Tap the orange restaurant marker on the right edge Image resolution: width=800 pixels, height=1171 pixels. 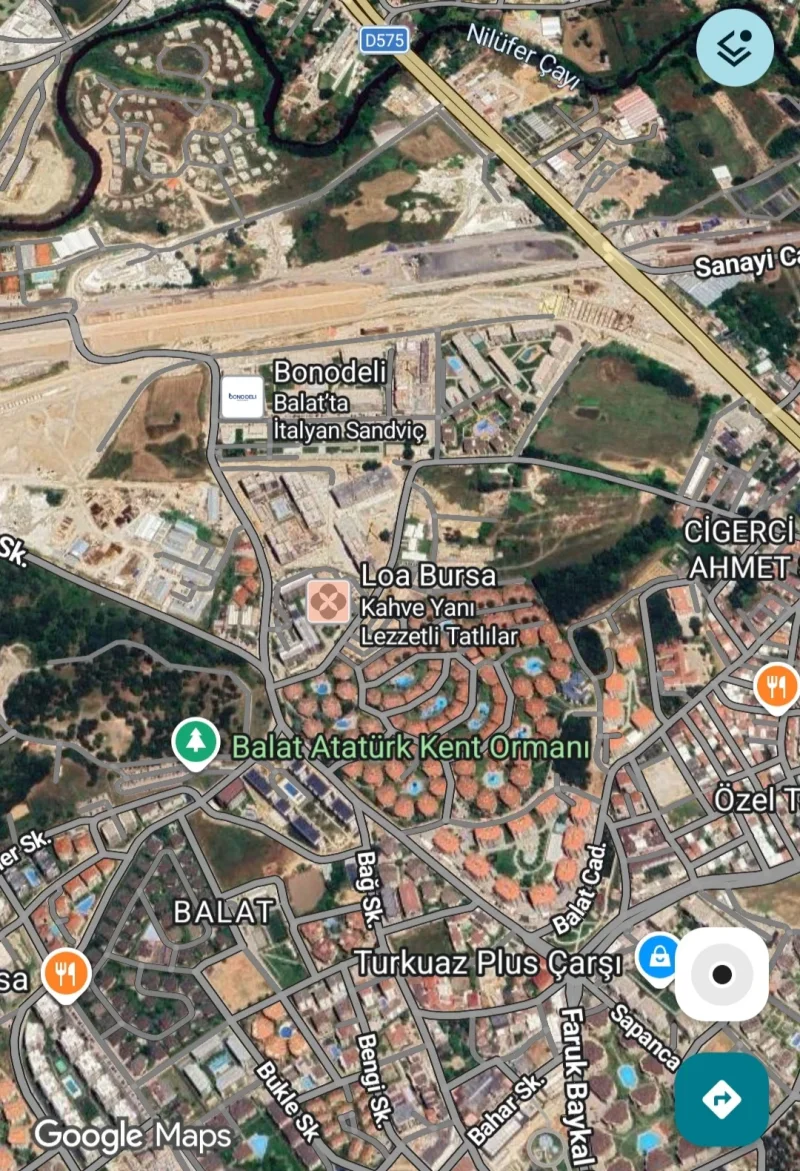[x=773, y=684]
